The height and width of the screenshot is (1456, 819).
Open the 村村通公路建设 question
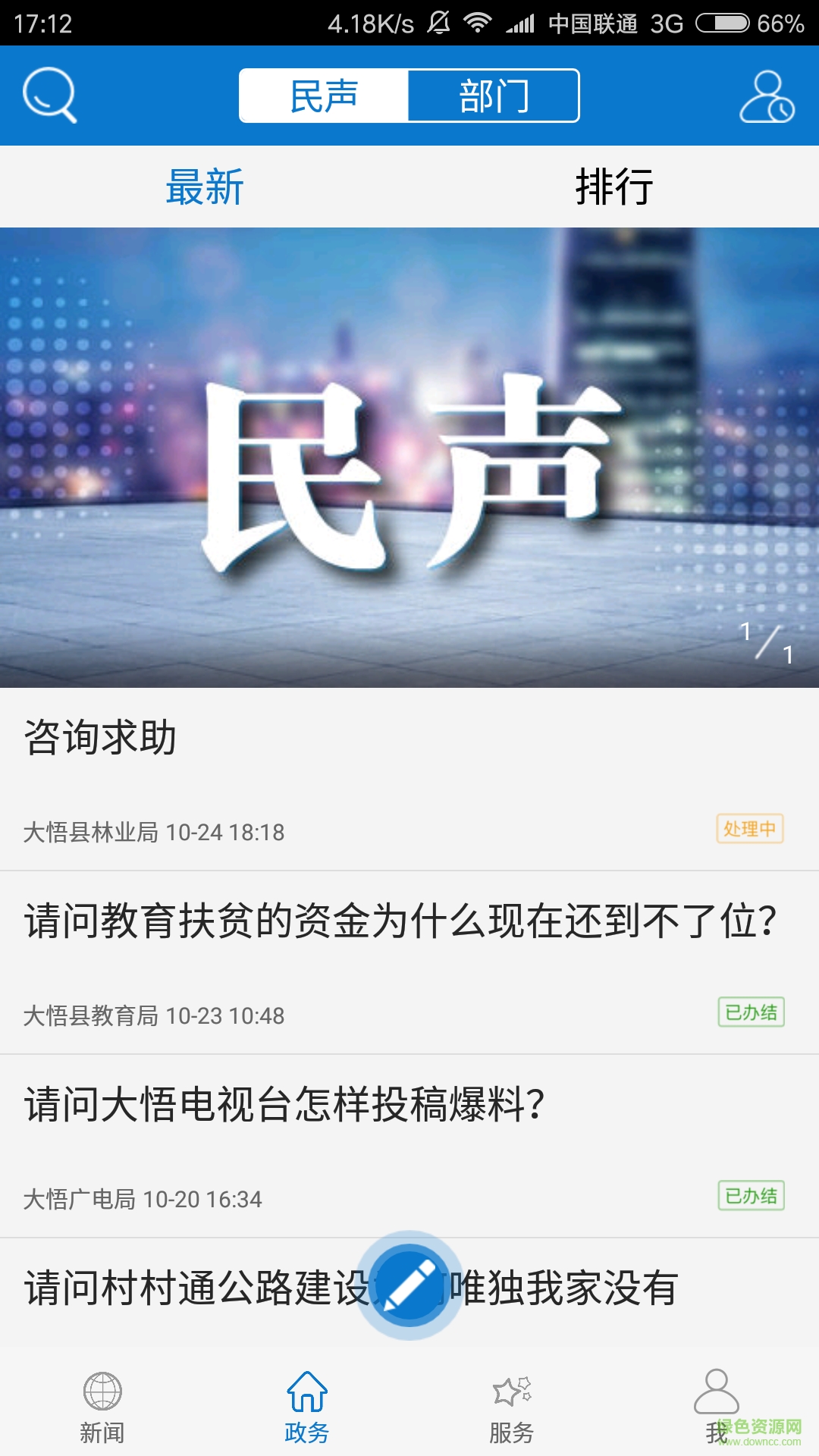(x=190, y=1289)
